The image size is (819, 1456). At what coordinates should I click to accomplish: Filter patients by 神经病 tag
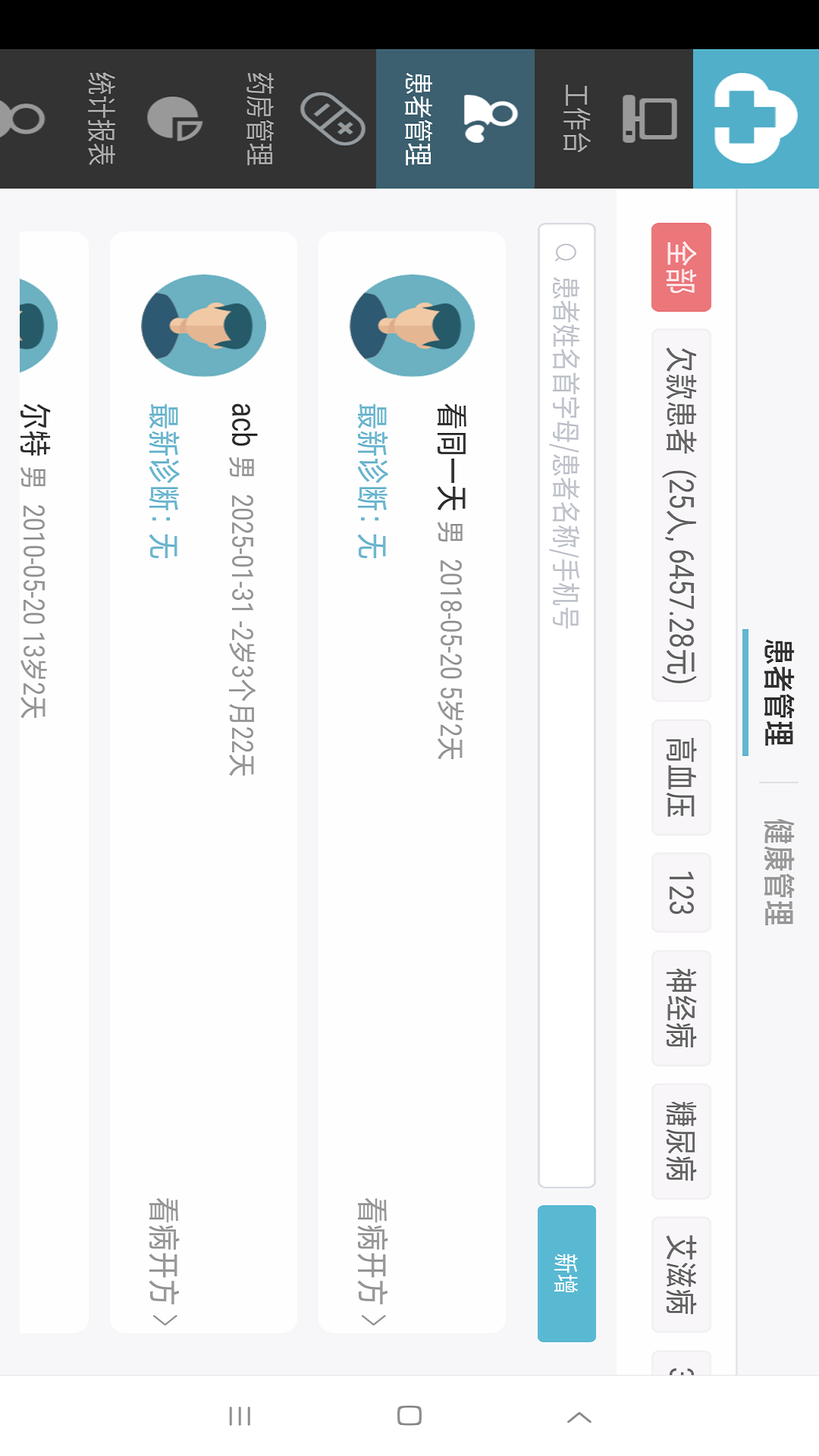[x=681, y=1008]
